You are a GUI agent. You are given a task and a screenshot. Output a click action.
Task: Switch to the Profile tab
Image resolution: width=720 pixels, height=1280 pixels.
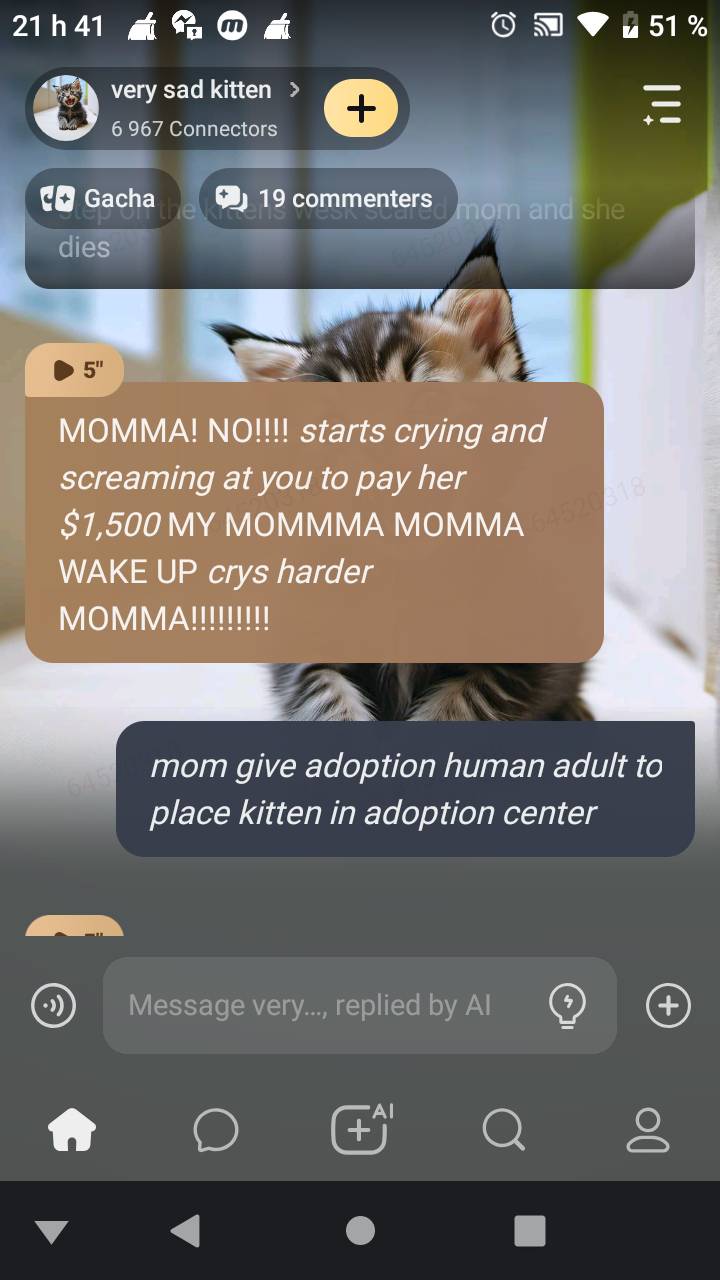[647, 1131]
